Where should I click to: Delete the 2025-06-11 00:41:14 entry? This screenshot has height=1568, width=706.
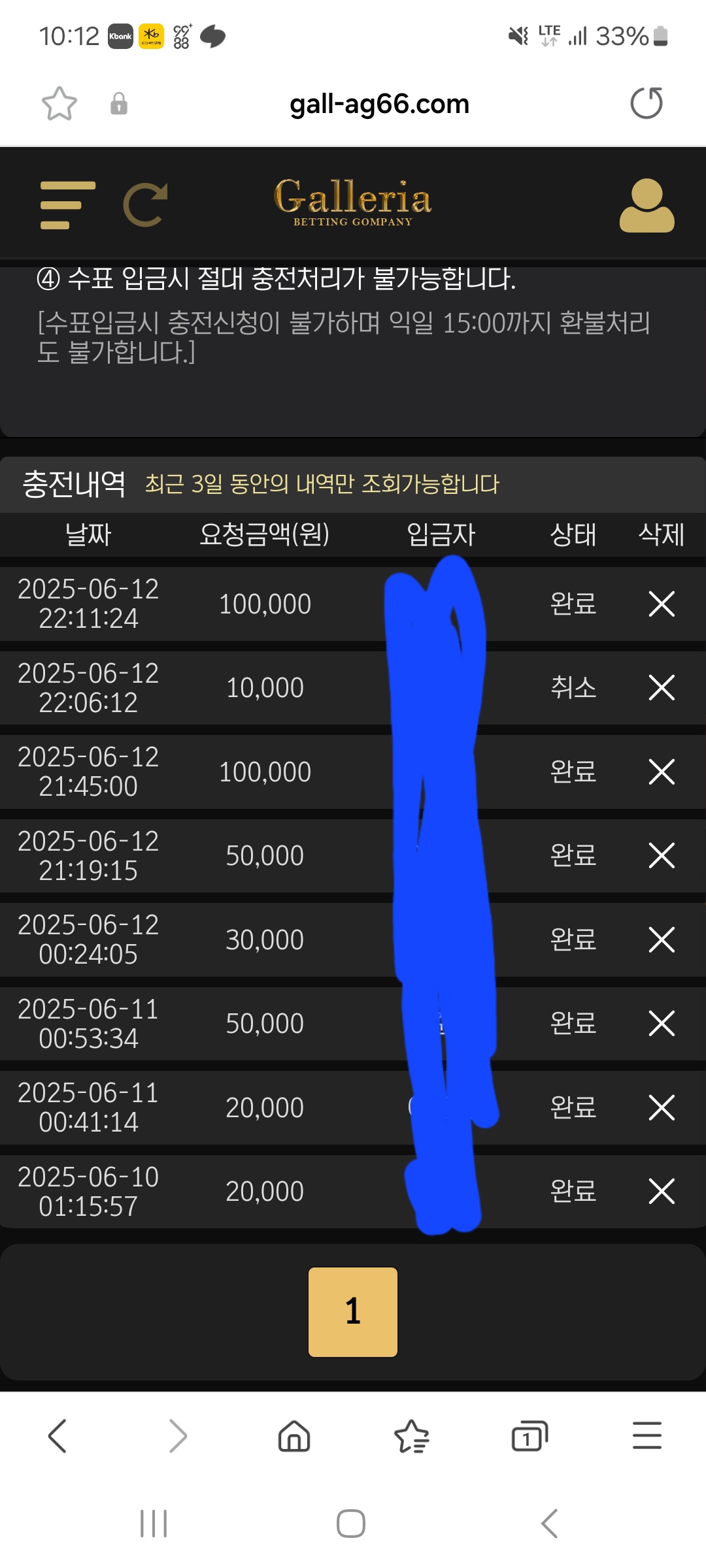pyautogui.click(x=662, y=1107)
